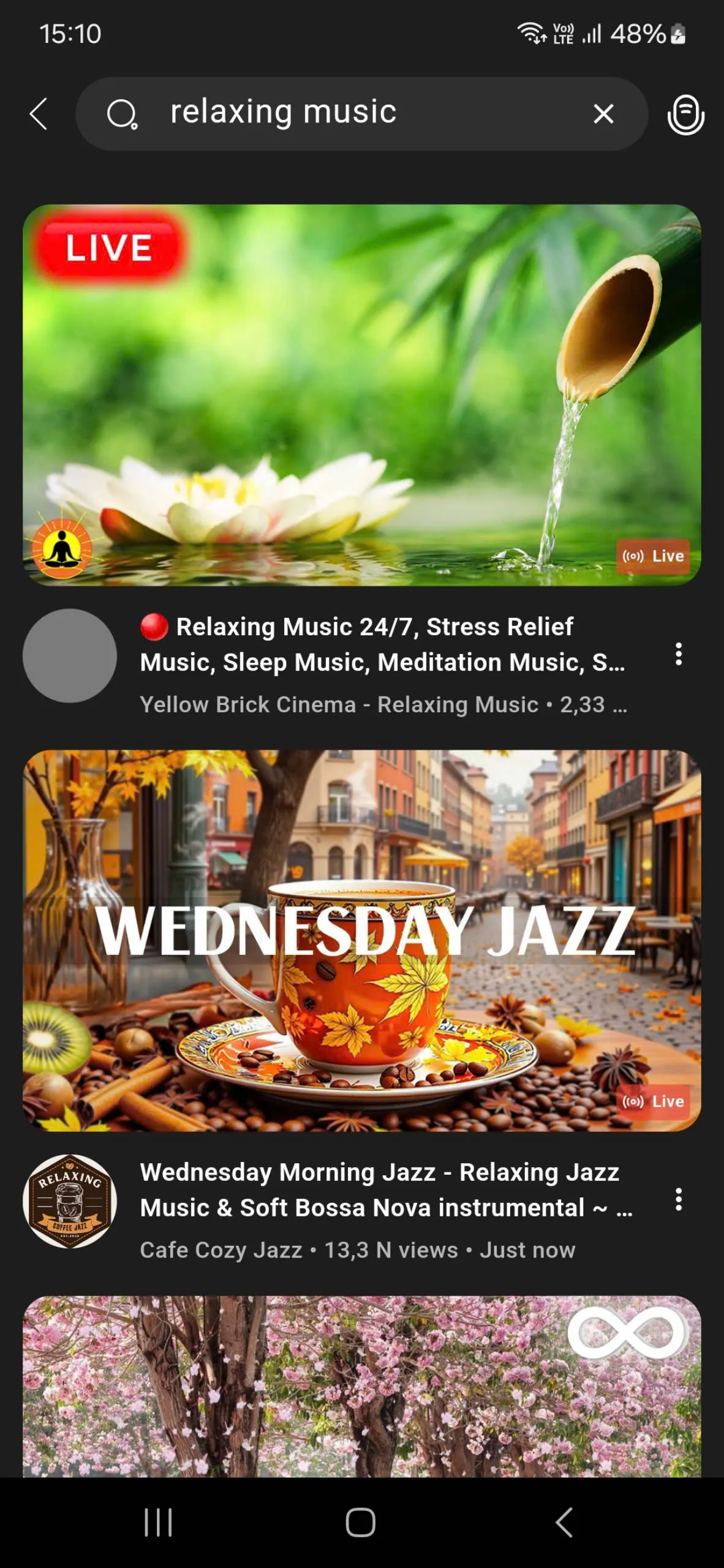Play the bamboo water lotus live stream

pos(361,395)
